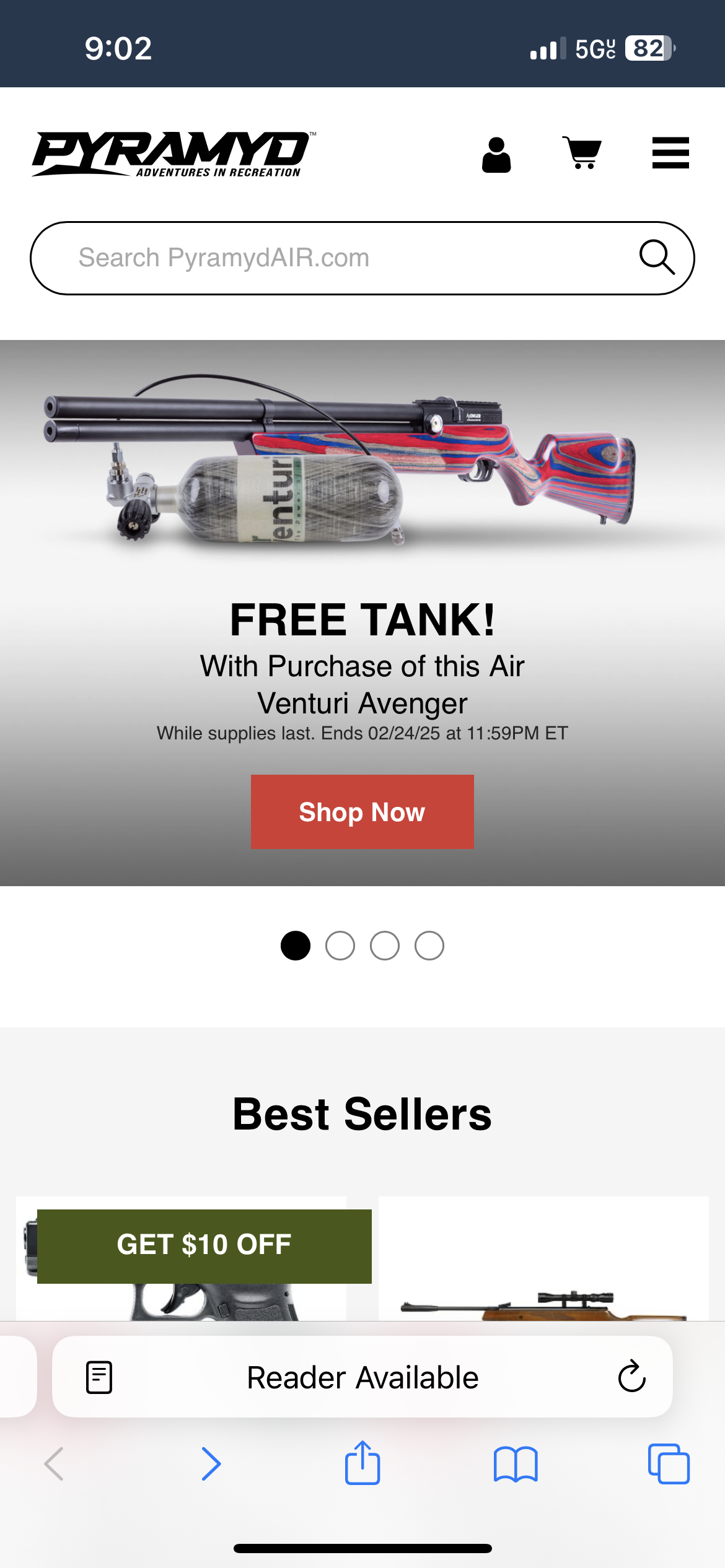Open the shopping cart
The width and height of the screenshot is (725, 1568).
tap(582, 153)
